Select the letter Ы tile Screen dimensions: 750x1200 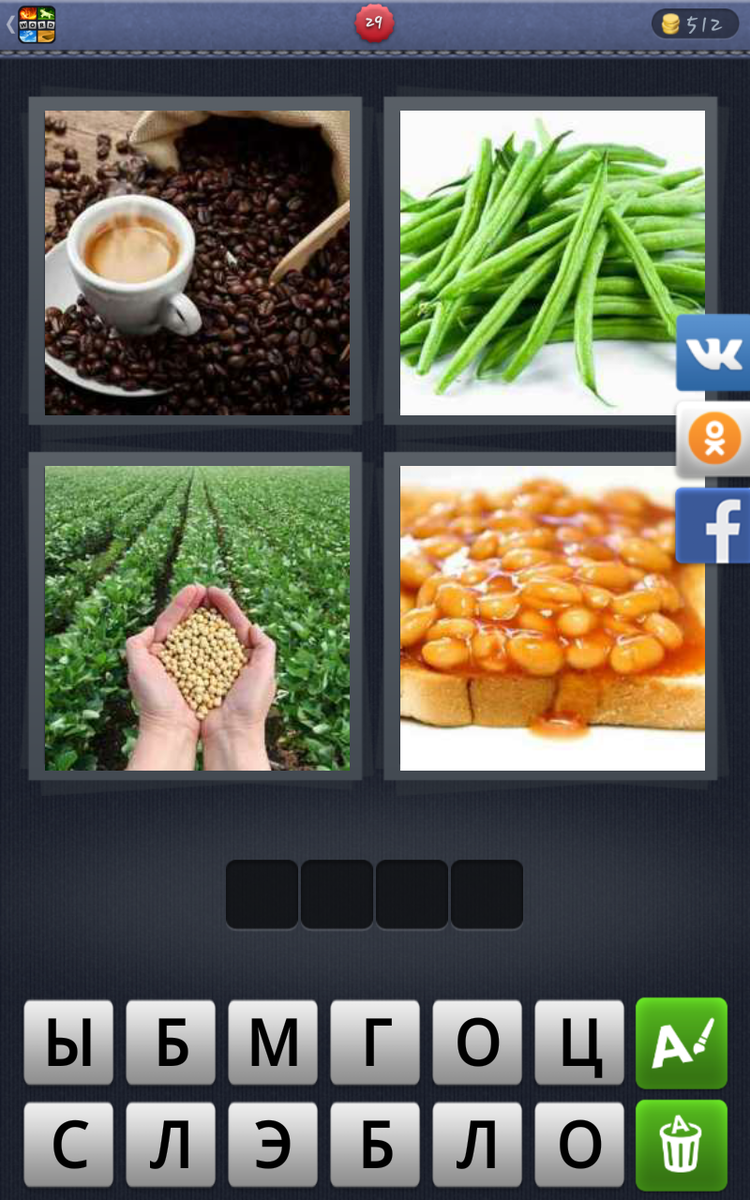point(68,1042)
